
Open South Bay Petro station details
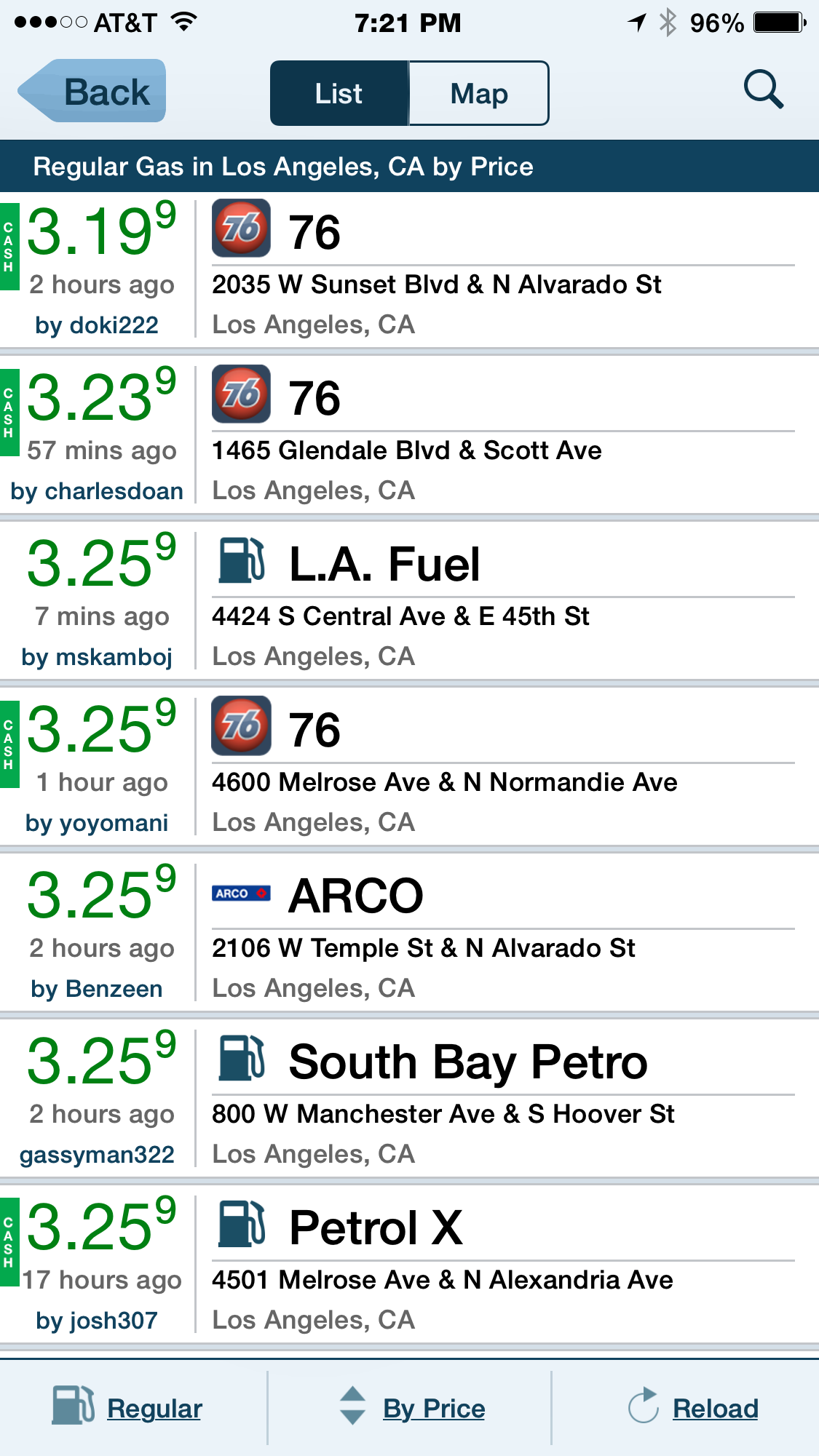(437, 1099)
